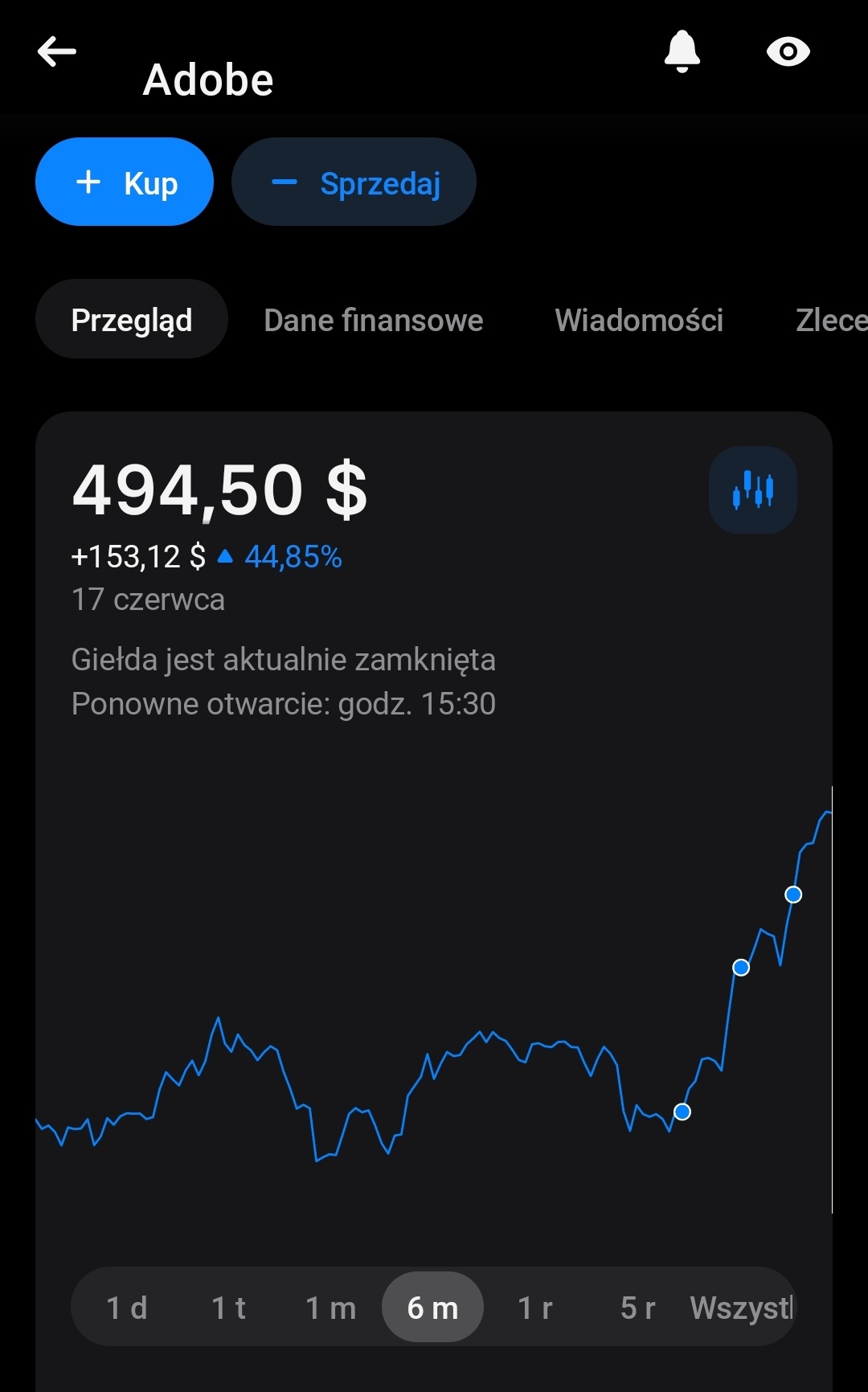Viewport: 868px width, 1392px height.
Task: Show the Wszystko chart range
Action: tap(740, 1308)
